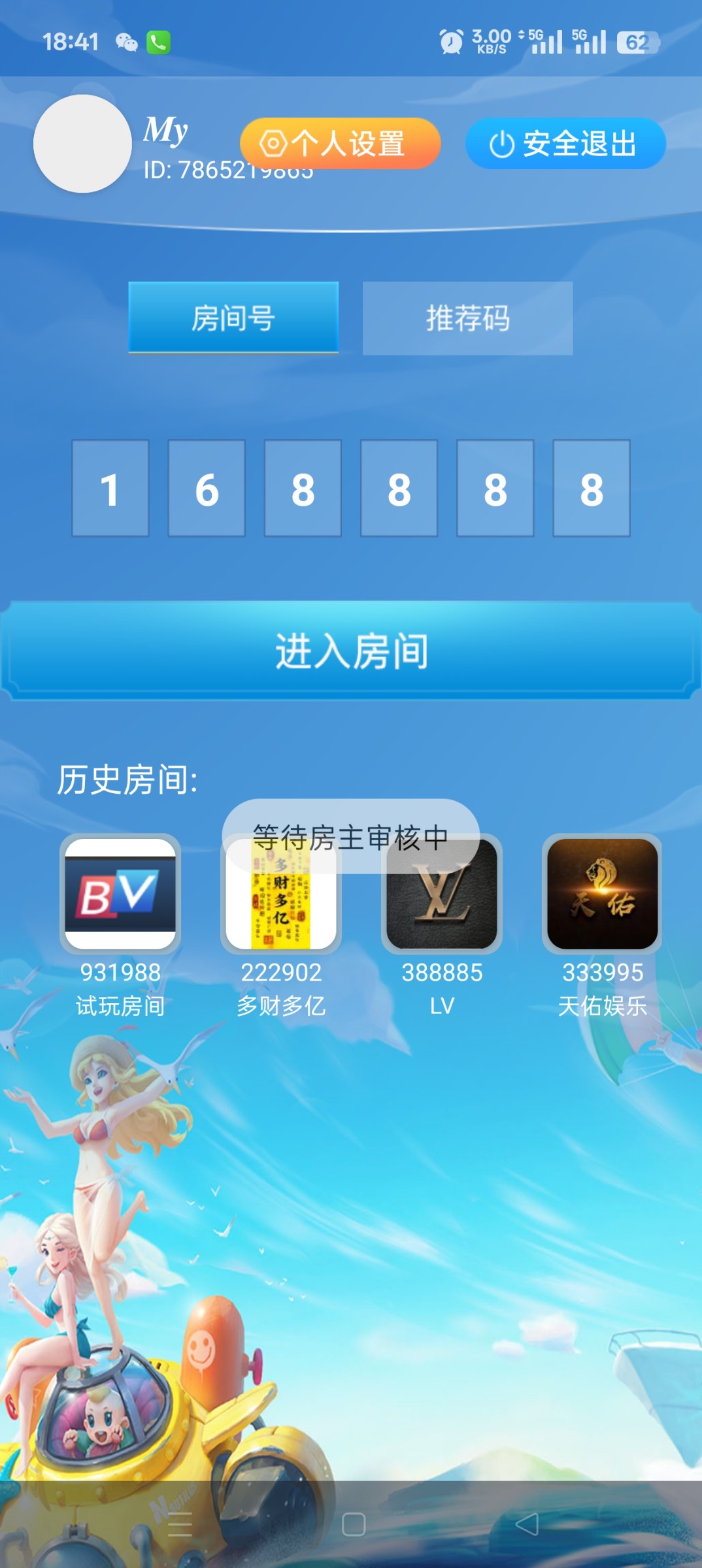Tap the profile avatar
Viewport: 702px width, 1568px height.
click(x=83, y=144)
